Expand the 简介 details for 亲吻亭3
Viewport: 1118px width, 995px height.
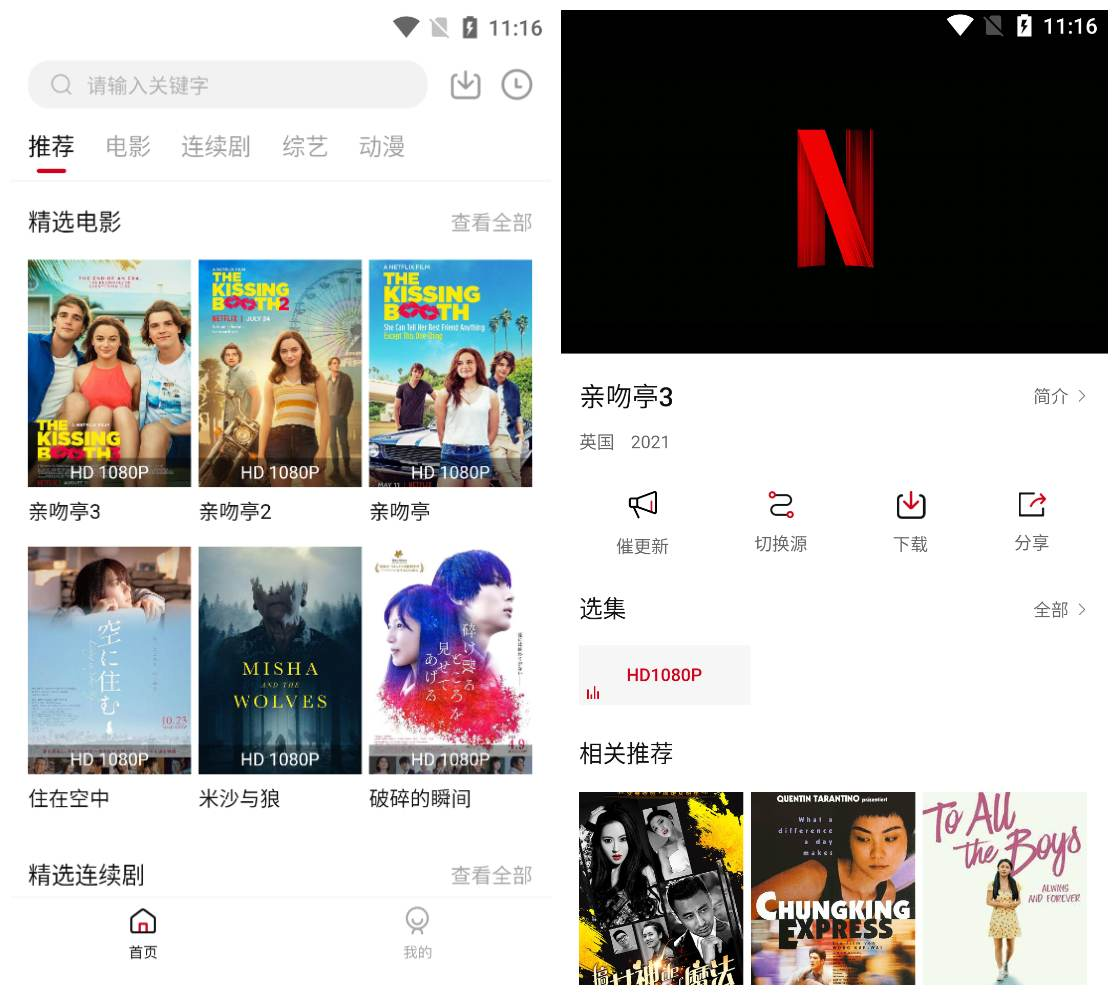pos(1059,397)
